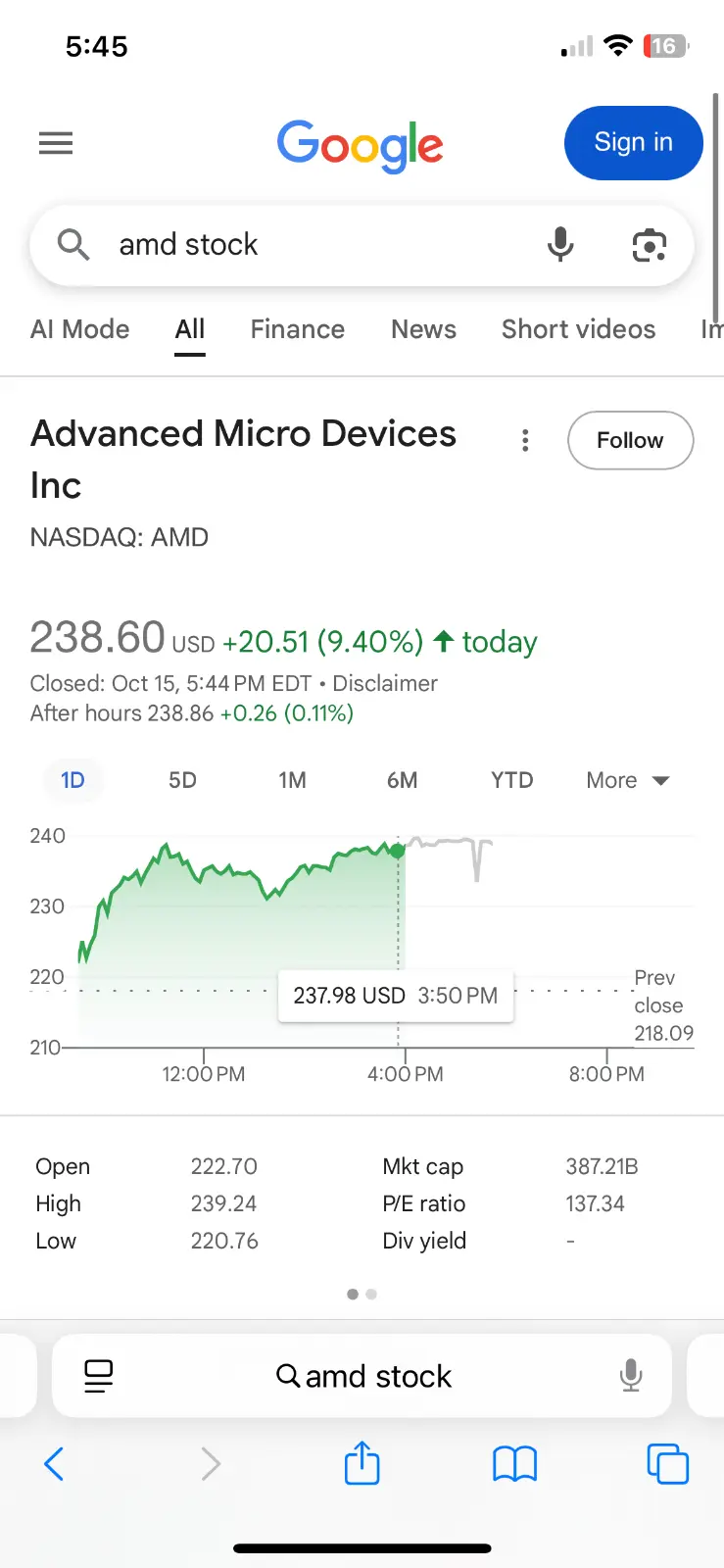Open the hamburger menu
The width and height of the screenshot is (724, 1568).
56,144
